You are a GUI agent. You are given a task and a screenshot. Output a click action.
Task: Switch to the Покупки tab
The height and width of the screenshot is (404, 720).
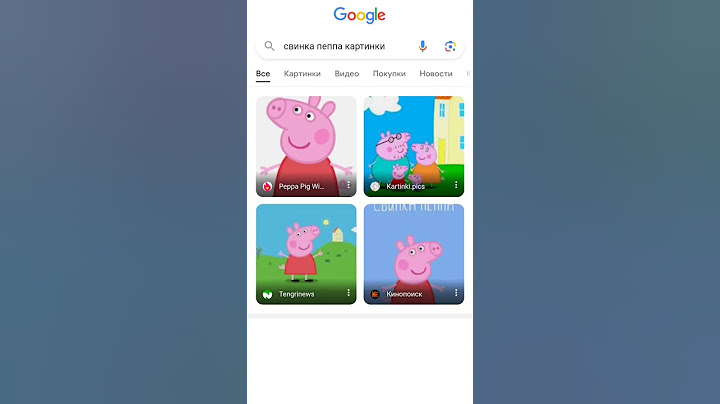point(389,74)
